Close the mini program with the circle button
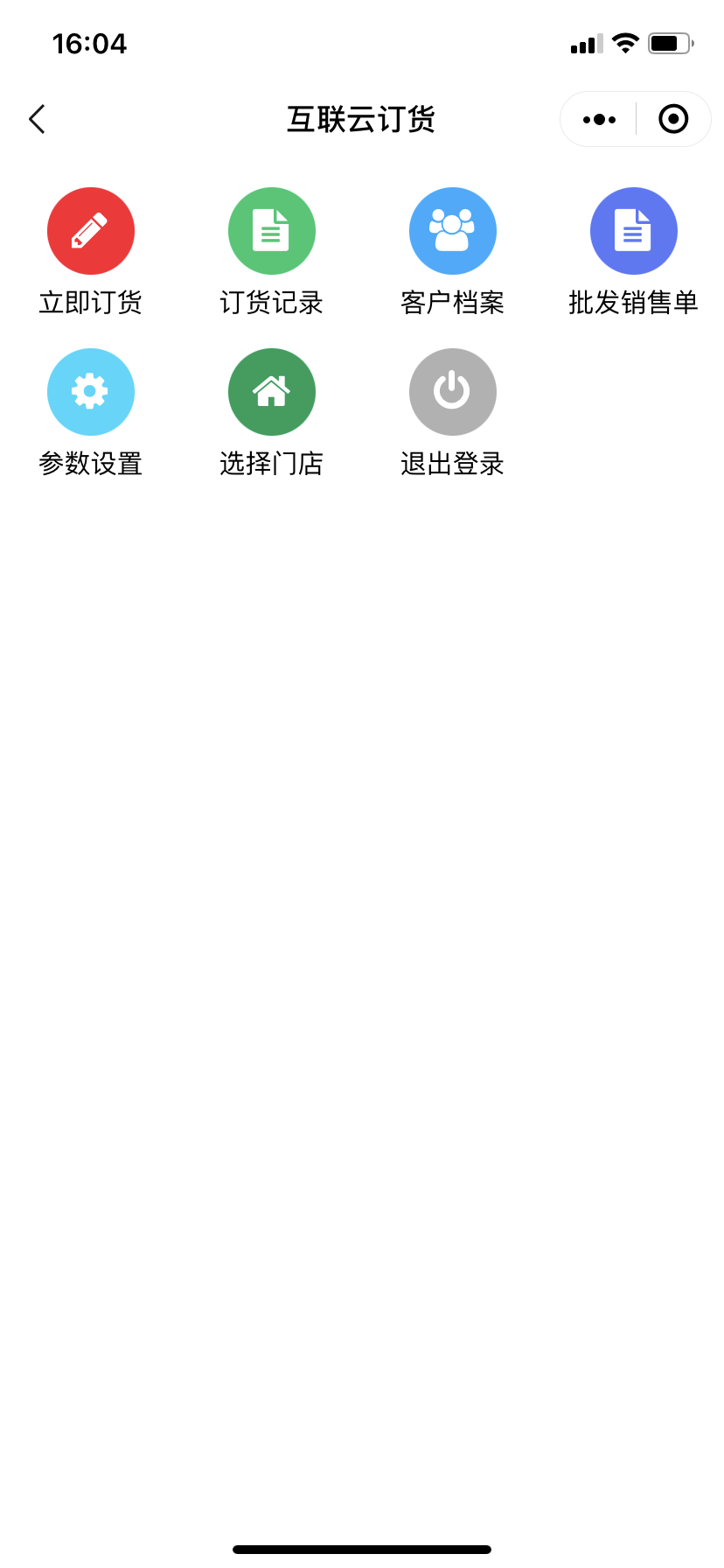The height and width of the screenshot is (1568, 724). click(672, 120)
